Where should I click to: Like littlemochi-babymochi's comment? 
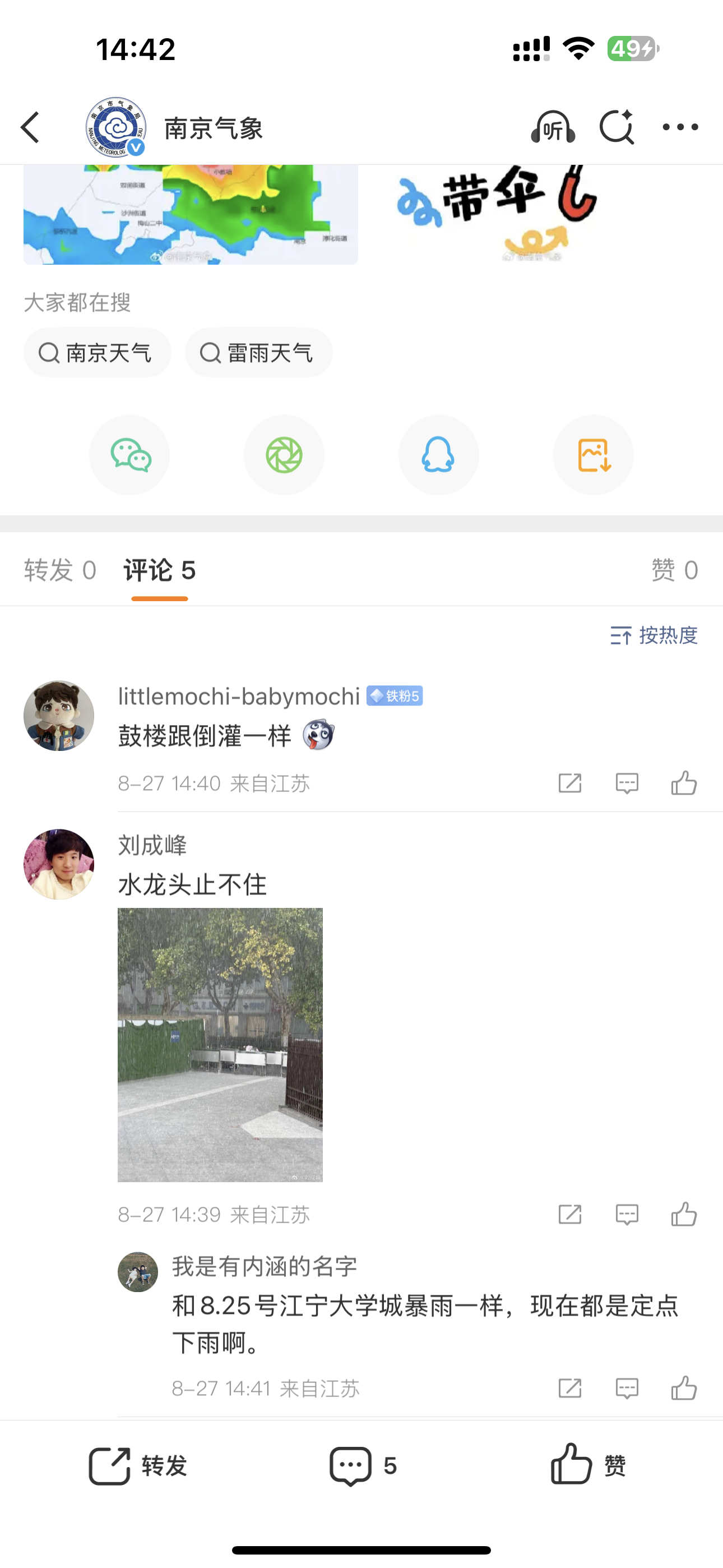(684, 783)
